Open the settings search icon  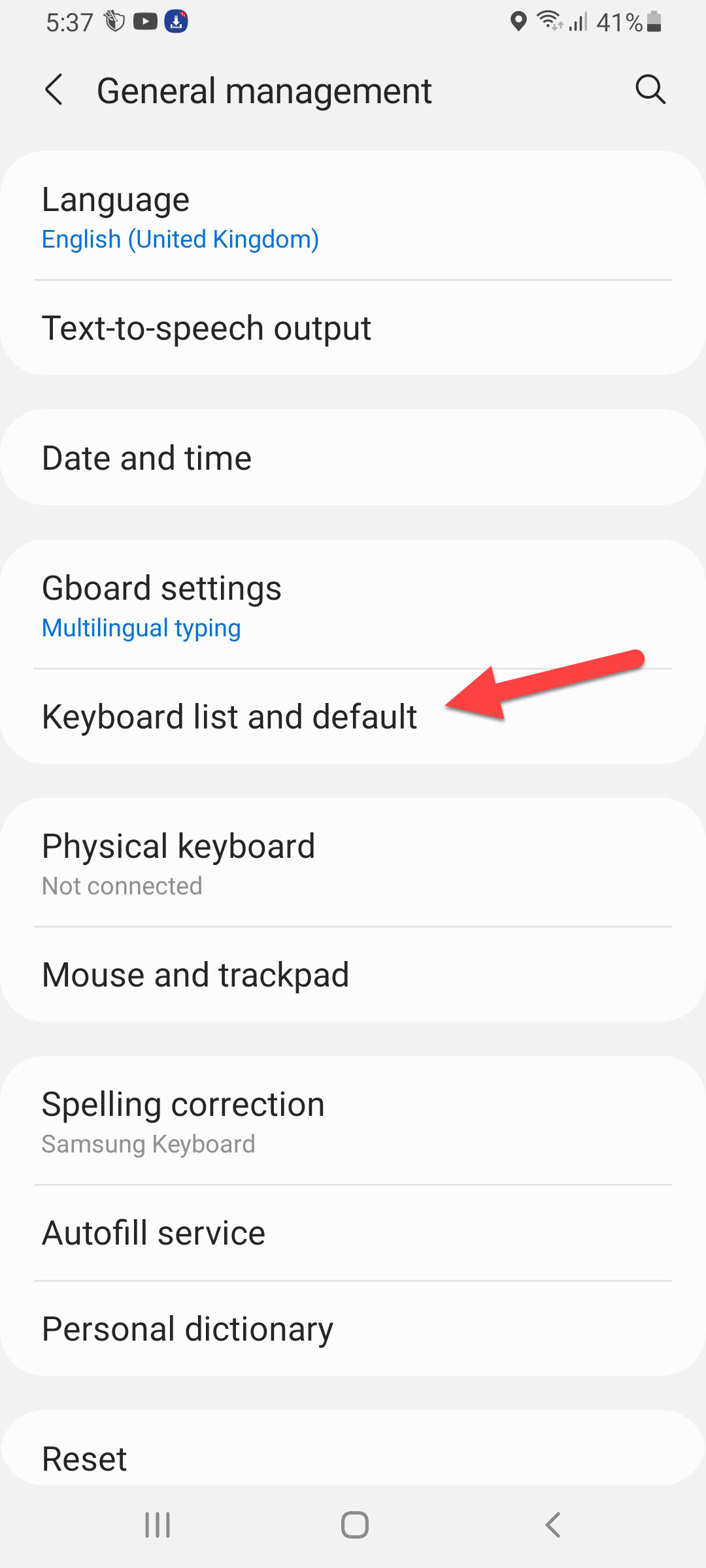click(x=650, y=90)
